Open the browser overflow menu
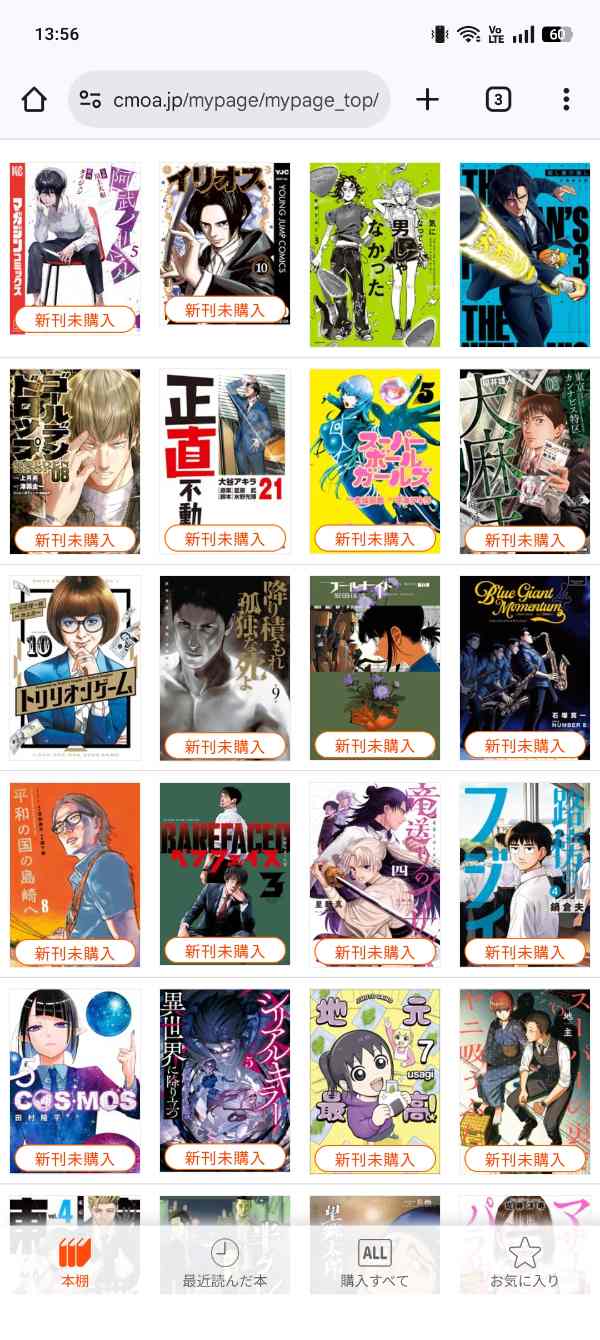This screenshot has height=1340, width=600. coord(566,99)
